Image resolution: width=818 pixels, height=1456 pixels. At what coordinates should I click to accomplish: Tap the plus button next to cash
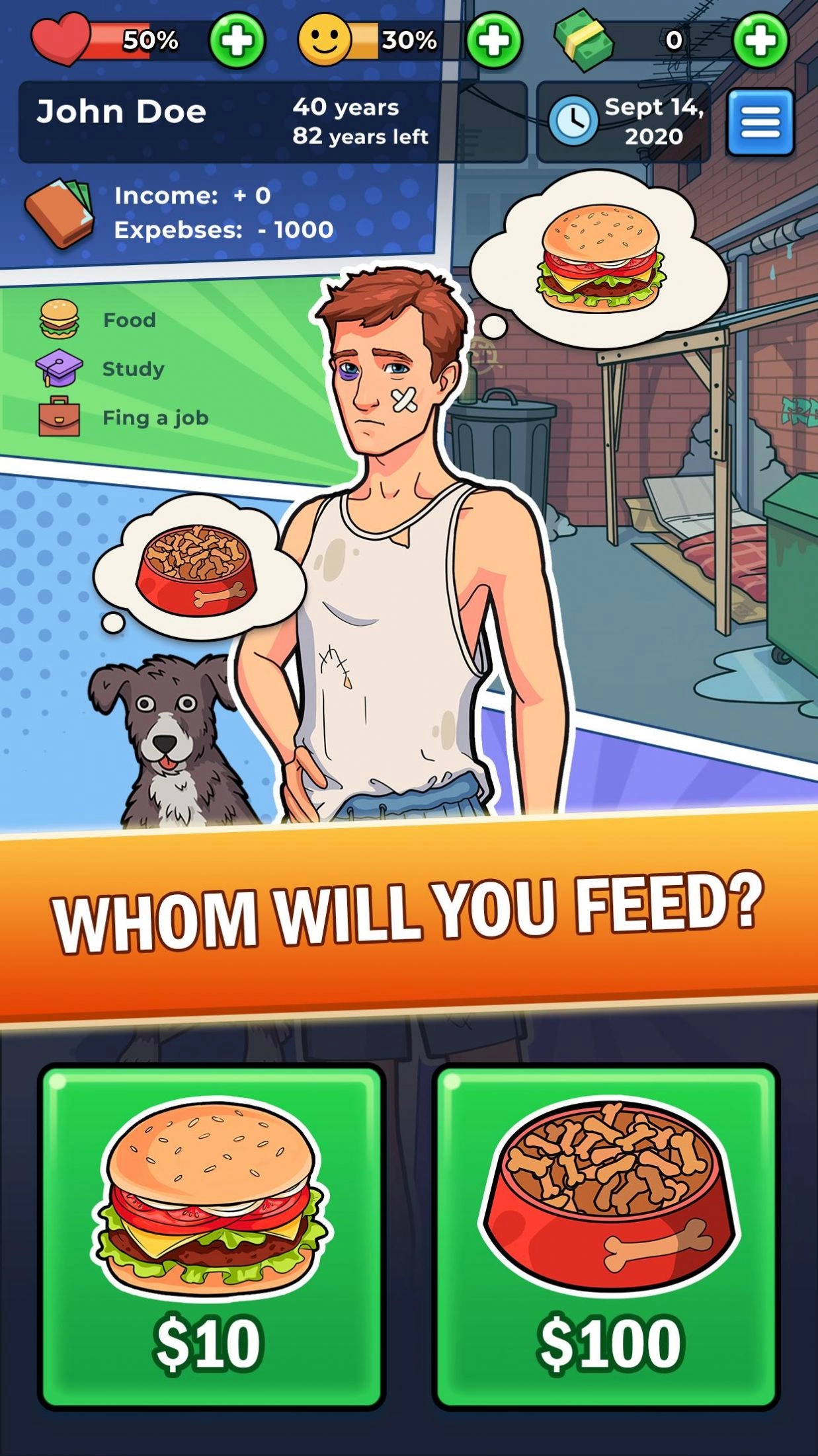pyautogui.click(x=760, y=40)
